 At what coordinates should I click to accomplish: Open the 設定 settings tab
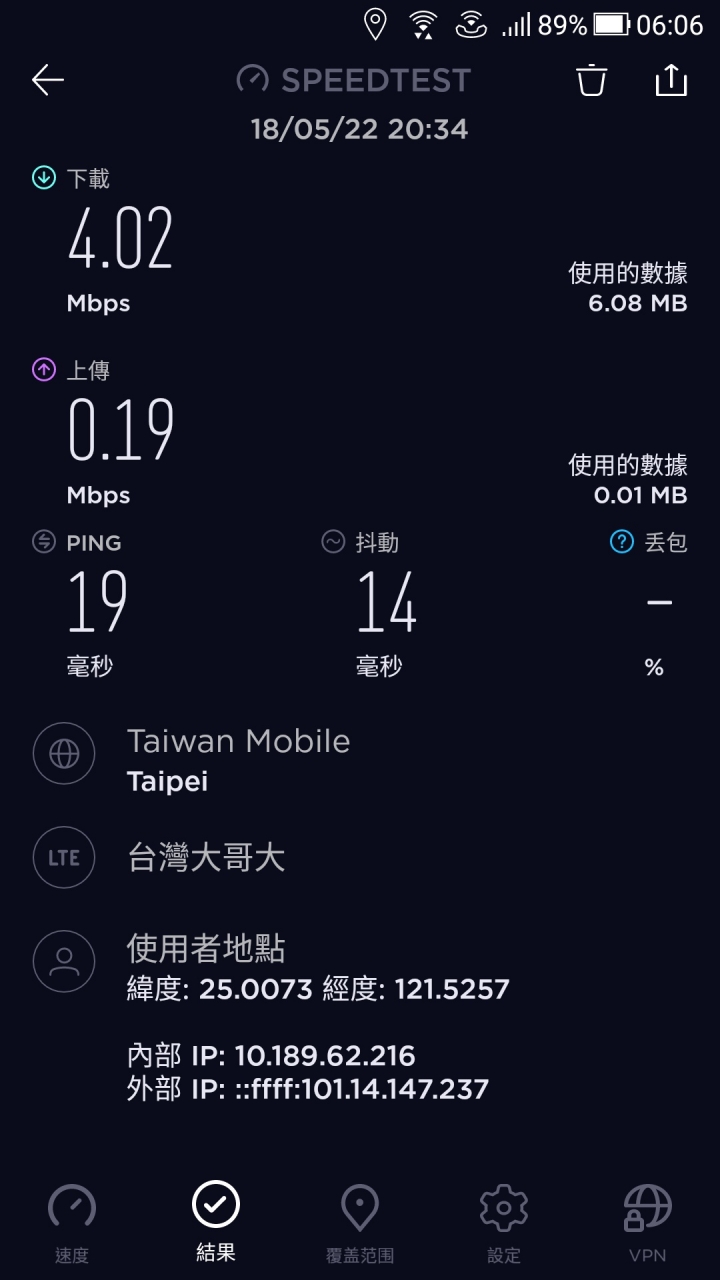coord(504,1224)
